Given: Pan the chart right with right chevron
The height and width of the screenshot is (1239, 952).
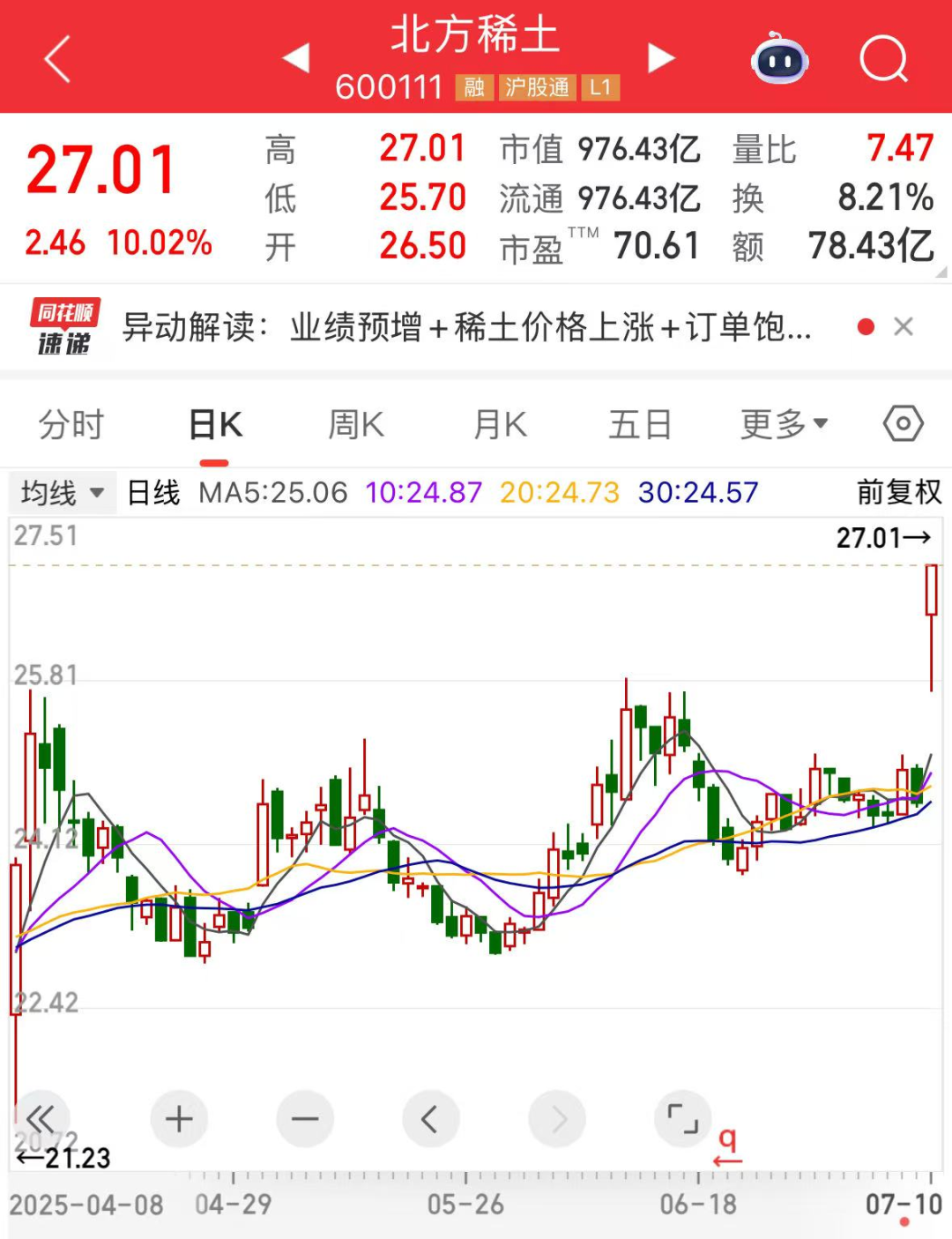Looking at the screenshot, I should pyautogui.click(x=557, y=1118).
